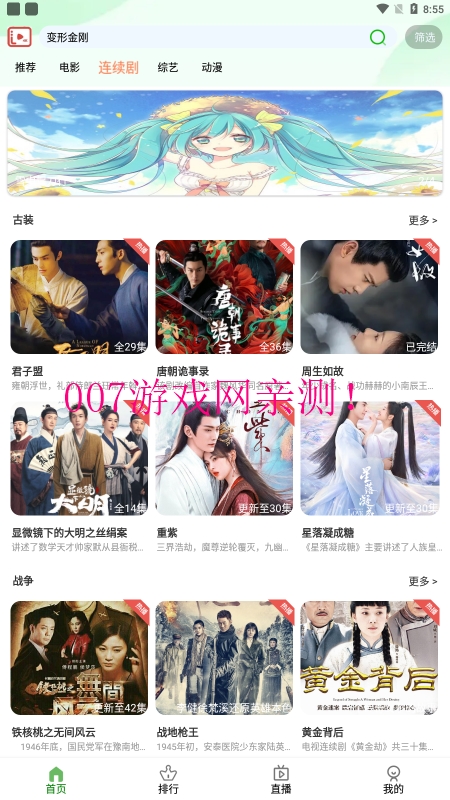
Task: Open the 筛选 filter button
Action: point(423,37)
